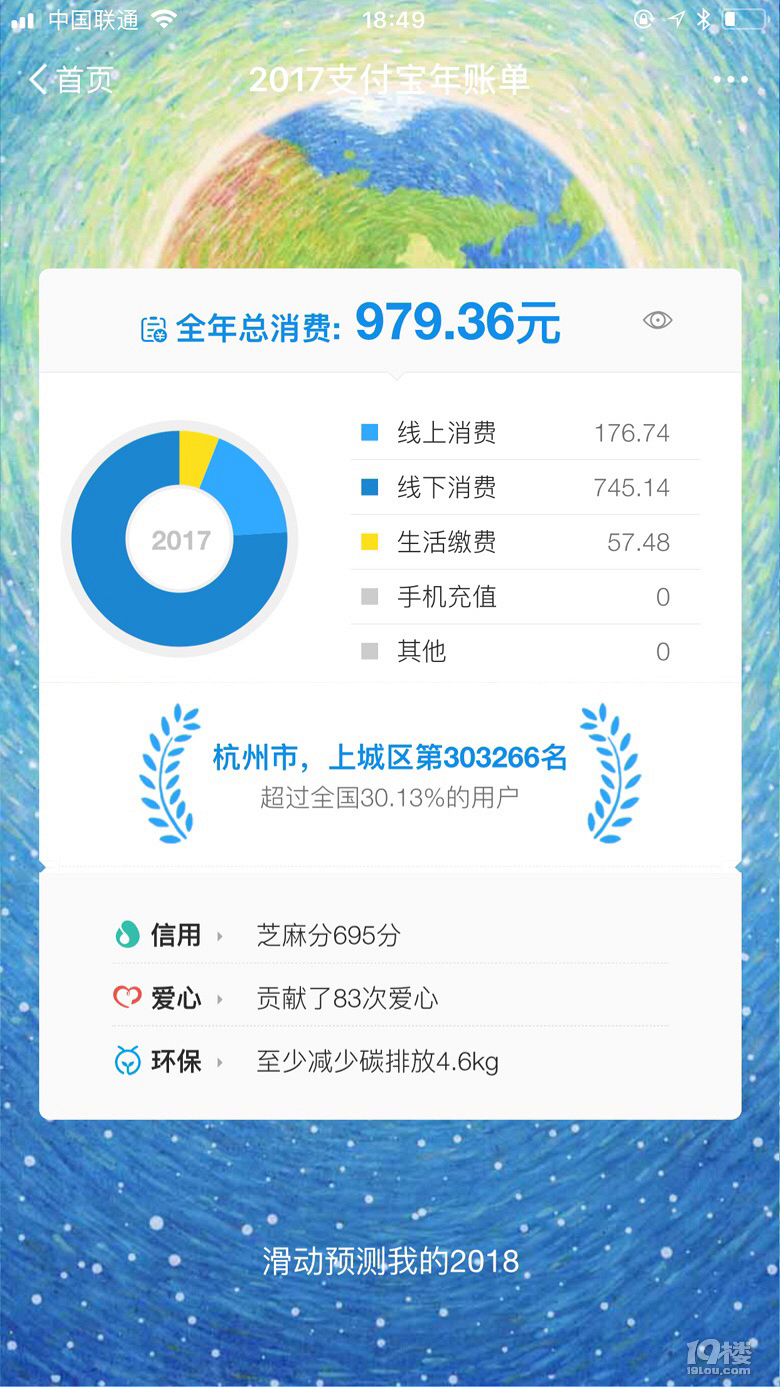Open the 环保 碳排放 row
The height and width of the screenshot is (1387, 780).
click(x=390, y=1061)
